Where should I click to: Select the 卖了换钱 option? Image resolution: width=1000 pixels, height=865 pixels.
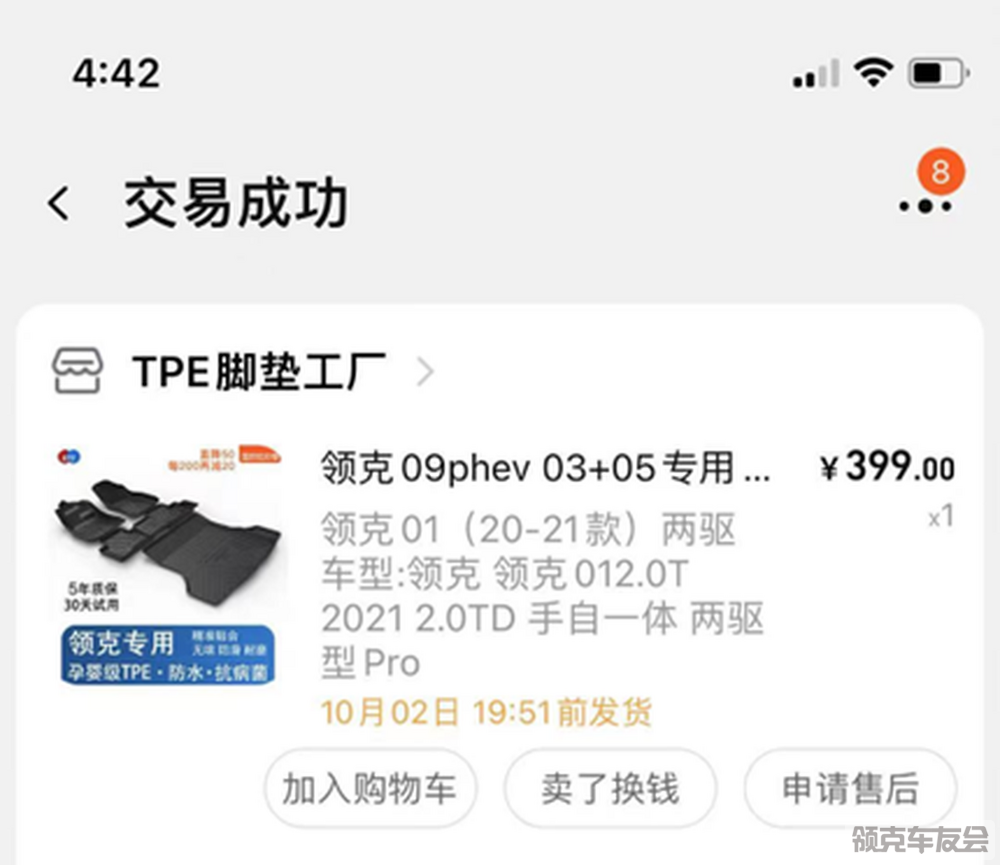(x=610, y=788)
